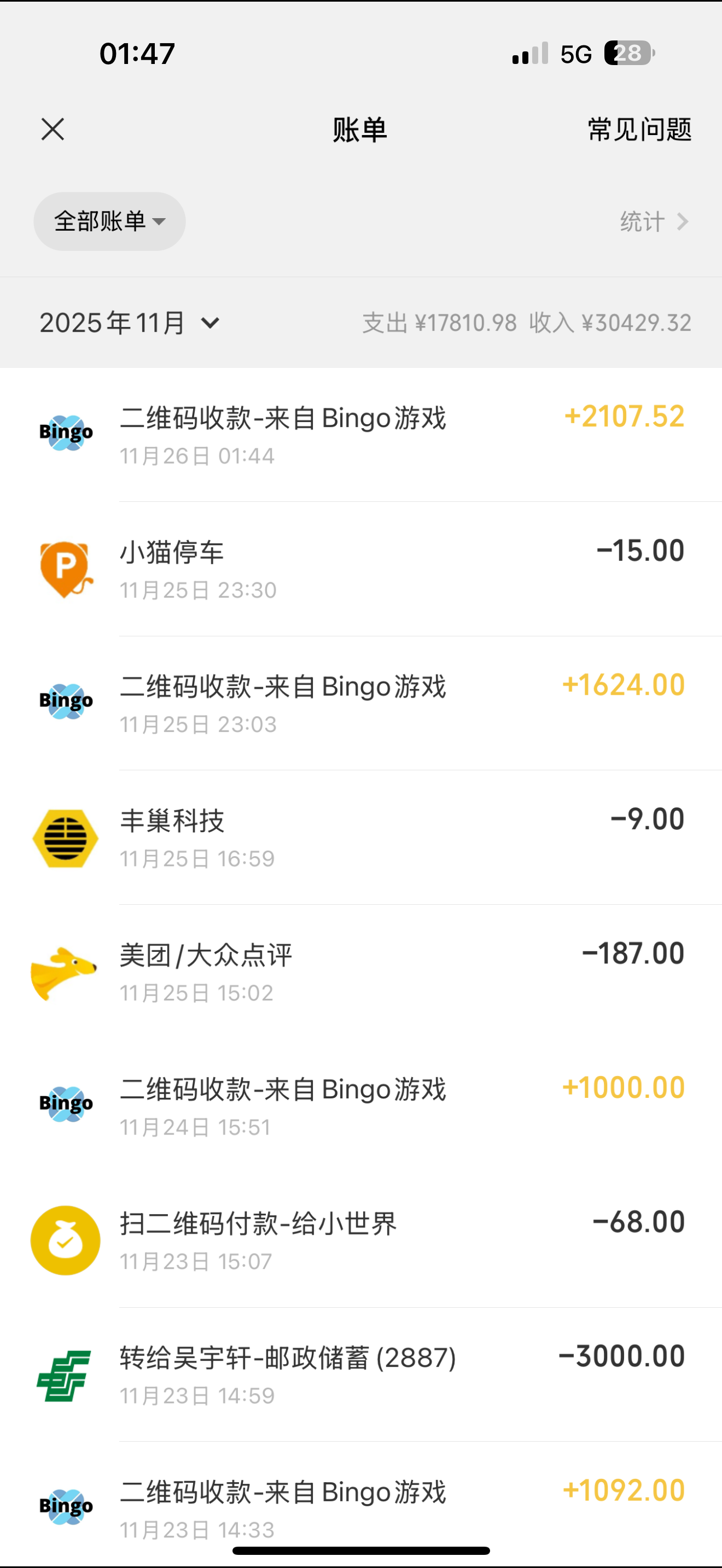Change the month from 2025年11月

click(130, 323)
